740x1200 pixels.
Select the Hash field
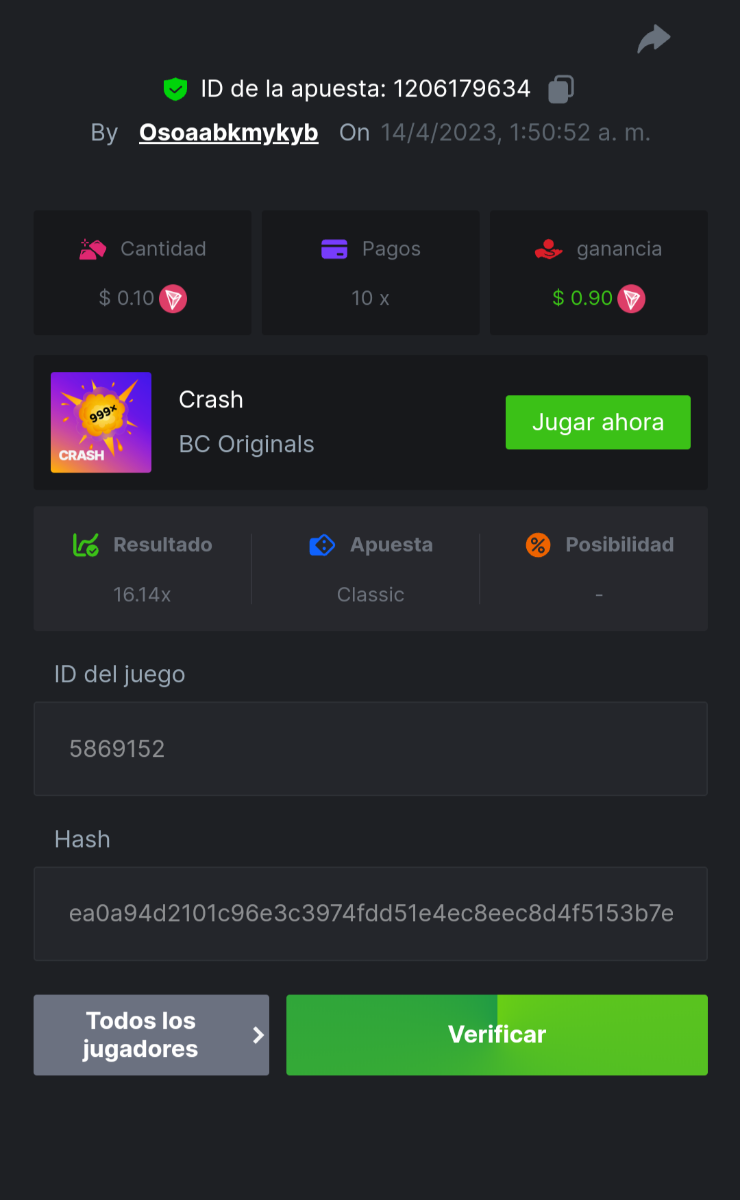click(370, 914)
